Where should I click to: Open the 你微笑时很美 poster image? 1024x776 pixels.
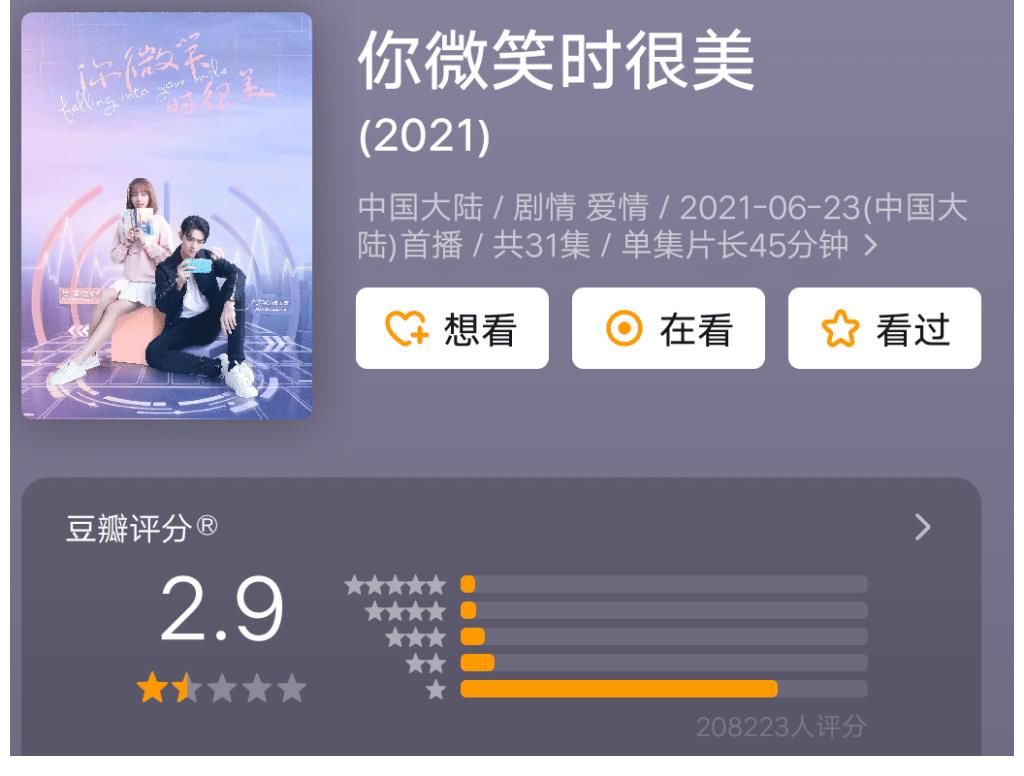click(166, 215)
